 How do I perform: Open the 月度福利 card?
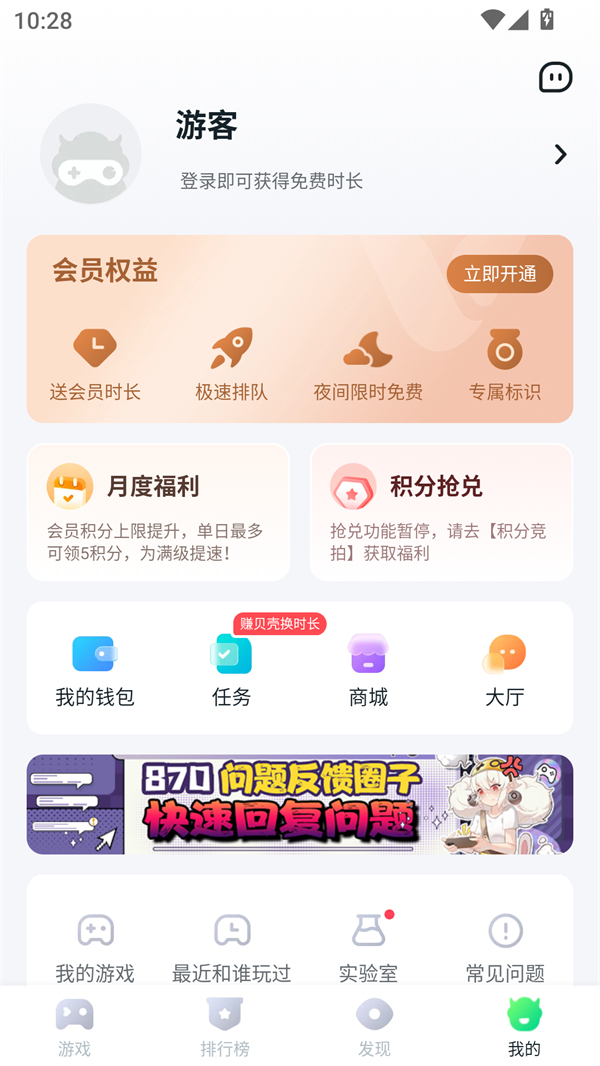158,512
